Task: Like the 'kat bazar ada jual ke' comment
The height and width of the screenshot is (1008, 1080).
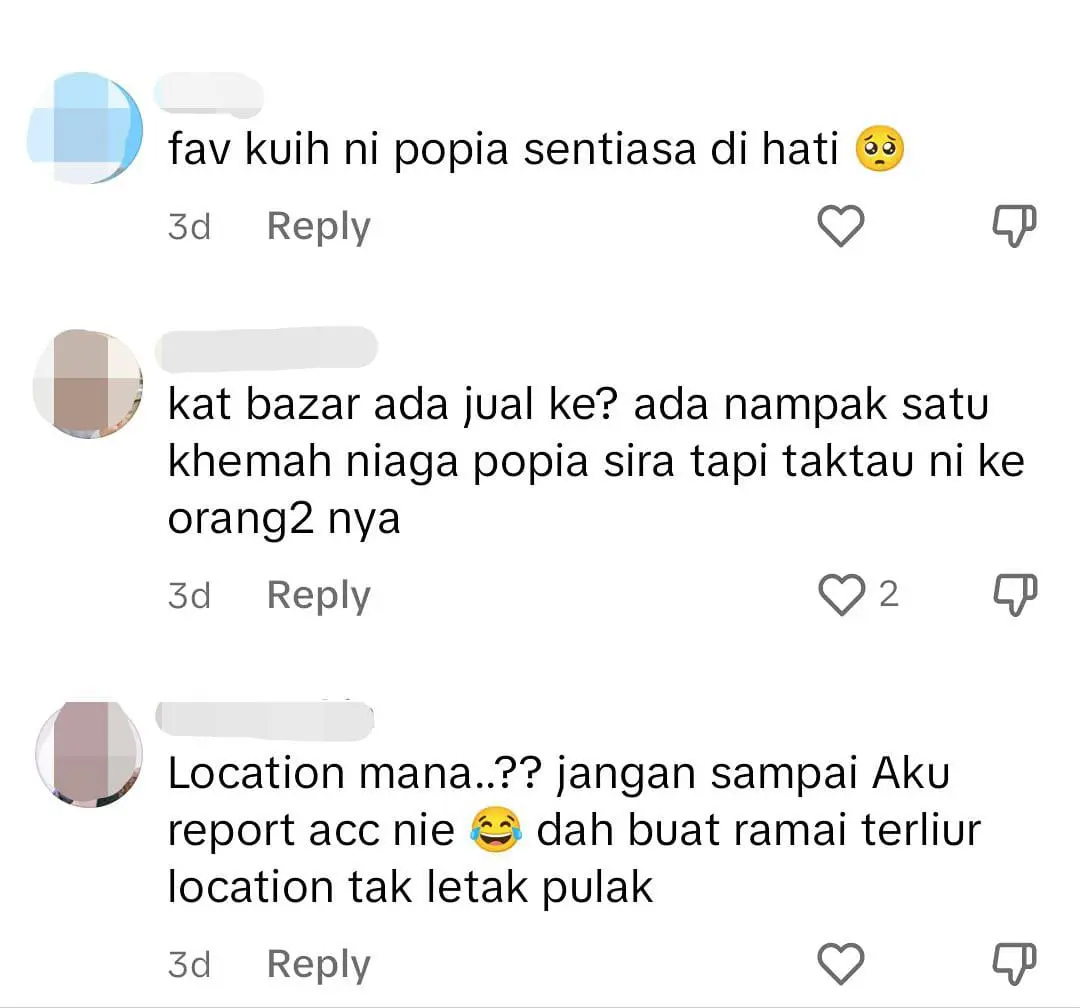Action: coord(841,595)
